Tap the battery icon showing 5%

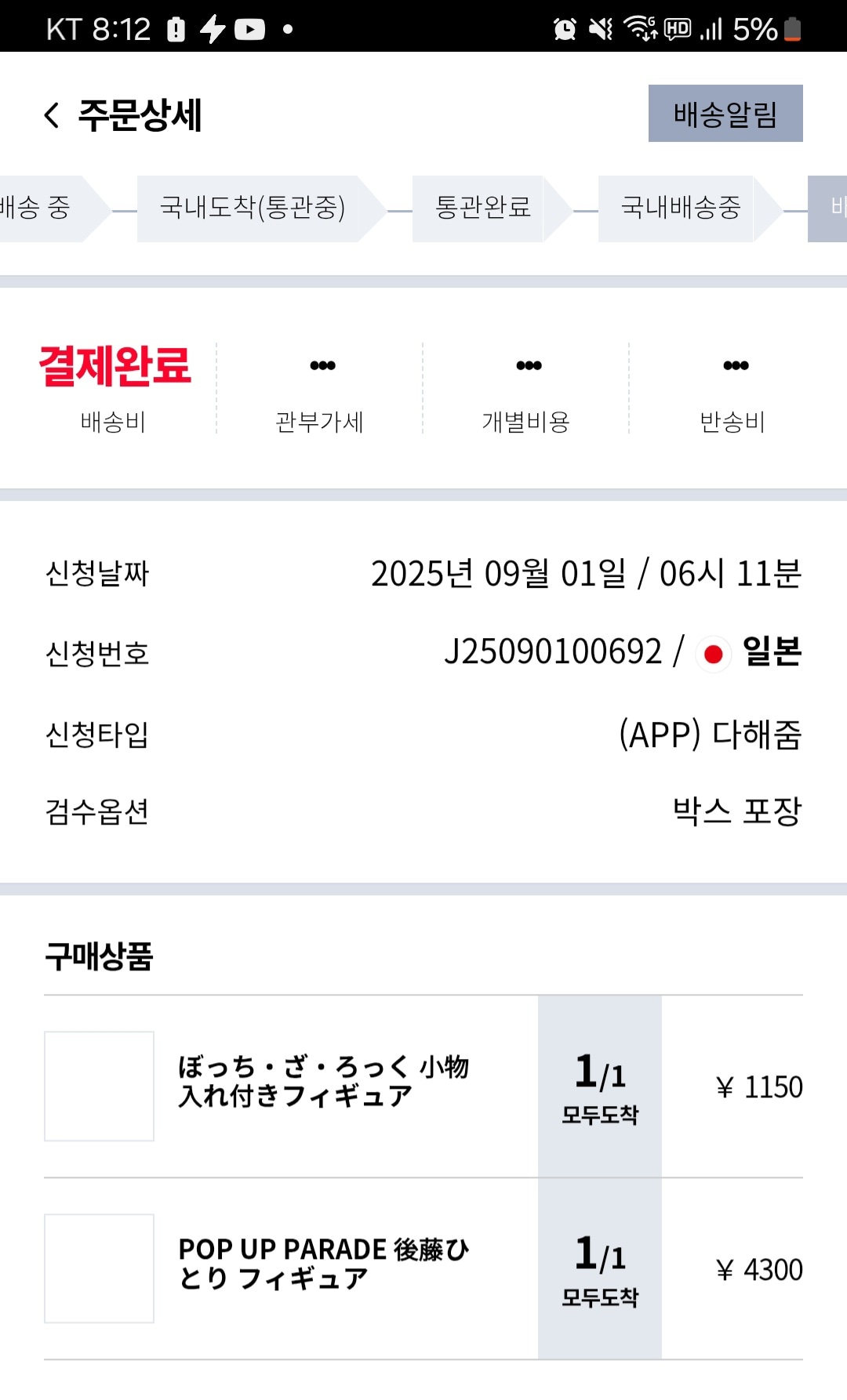[x=791, y=27]
